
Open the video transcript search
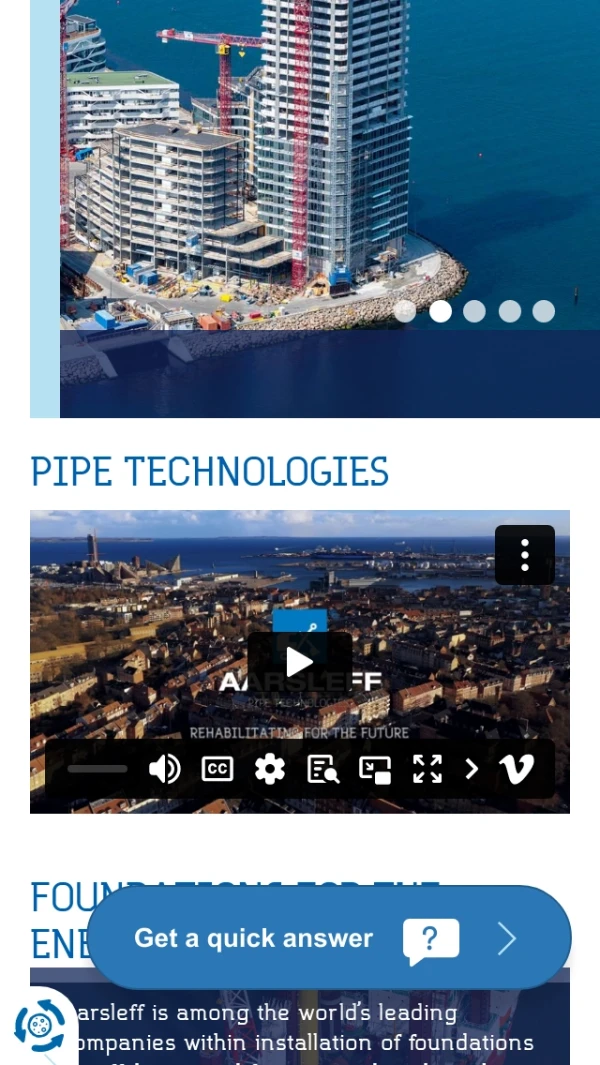click(x=323, y=769)
